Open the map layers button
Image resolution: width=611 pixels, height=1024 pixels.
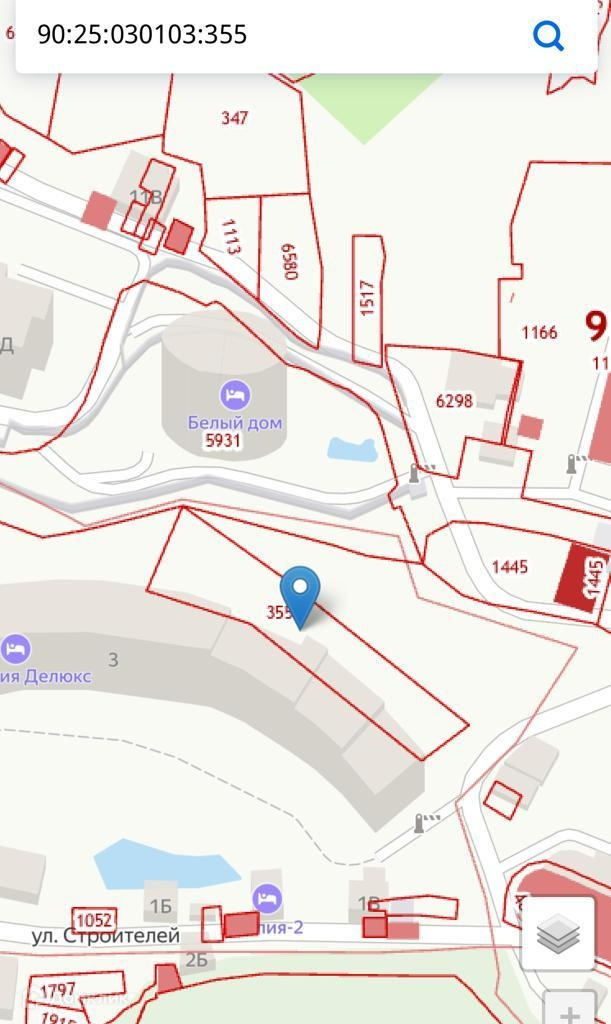click(558, 934)
